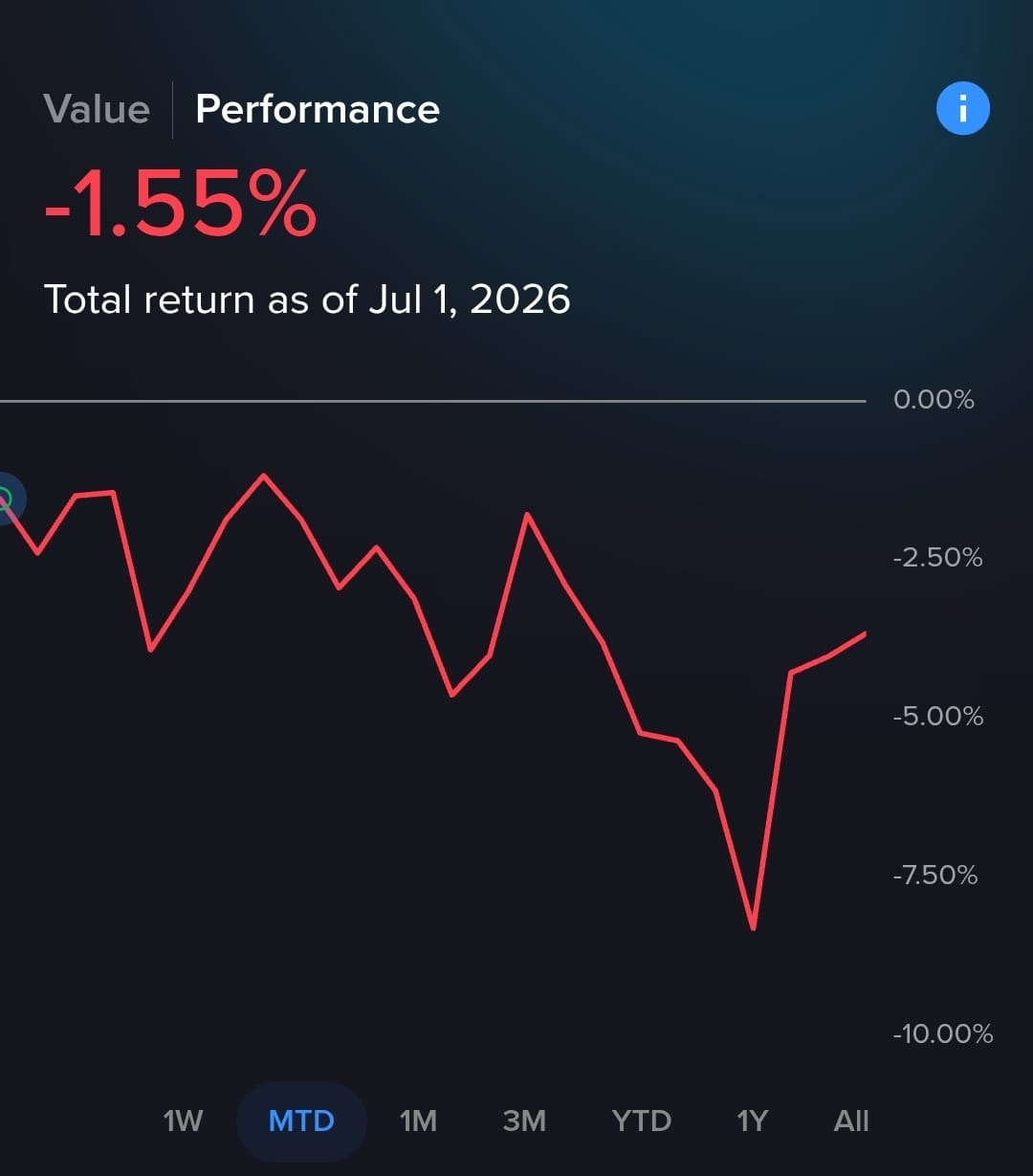Select the MTD time range
1033x1176 pixels.
point(301,1121)
